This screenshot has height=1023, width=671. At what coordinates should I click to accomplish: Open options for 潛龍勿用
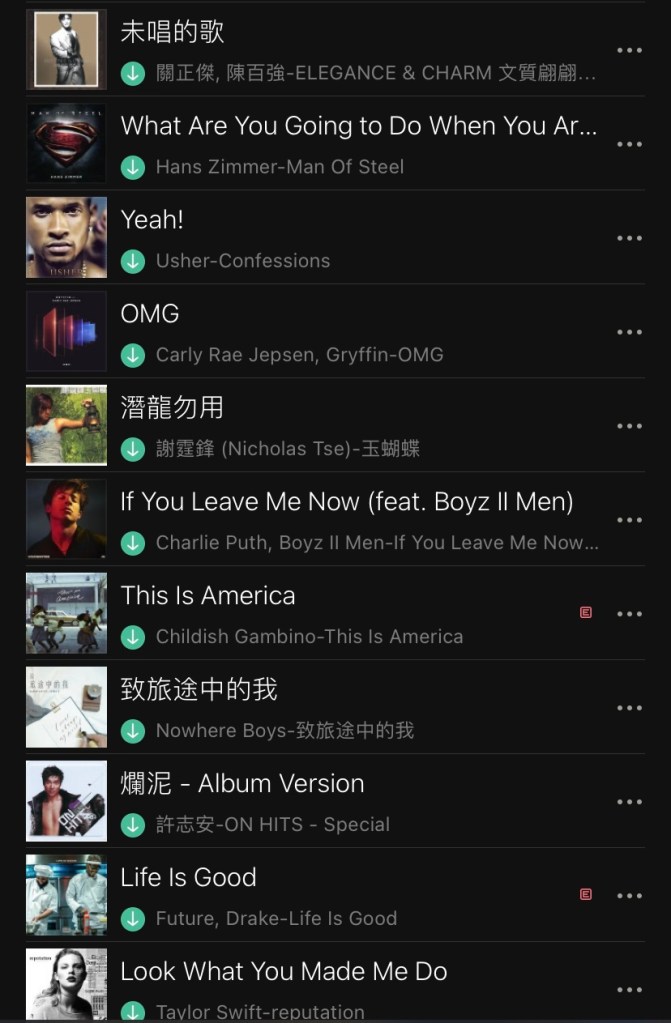click(629, 426)
